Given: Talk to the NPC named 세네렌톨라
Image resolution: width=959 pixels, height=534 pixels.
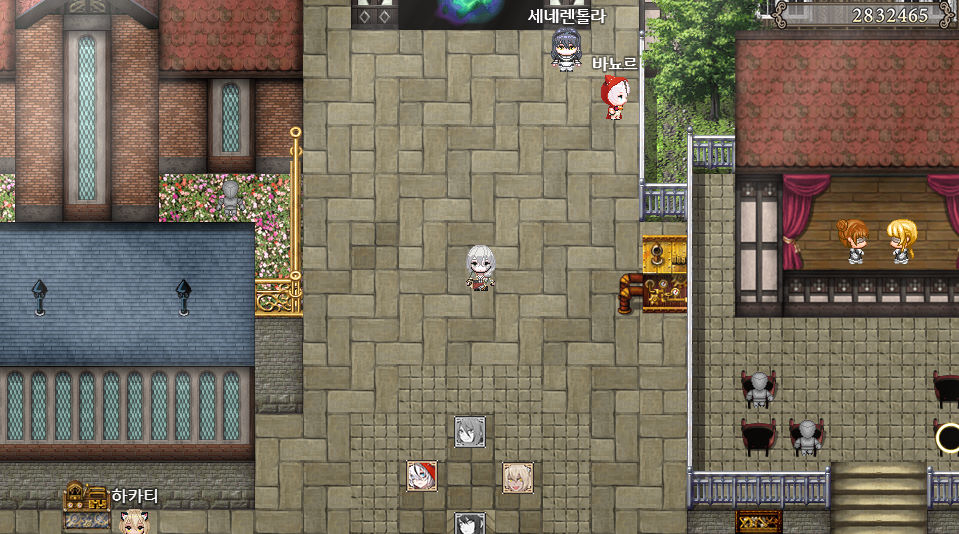Looking at the screenshot, I should [x=565, y=48].
